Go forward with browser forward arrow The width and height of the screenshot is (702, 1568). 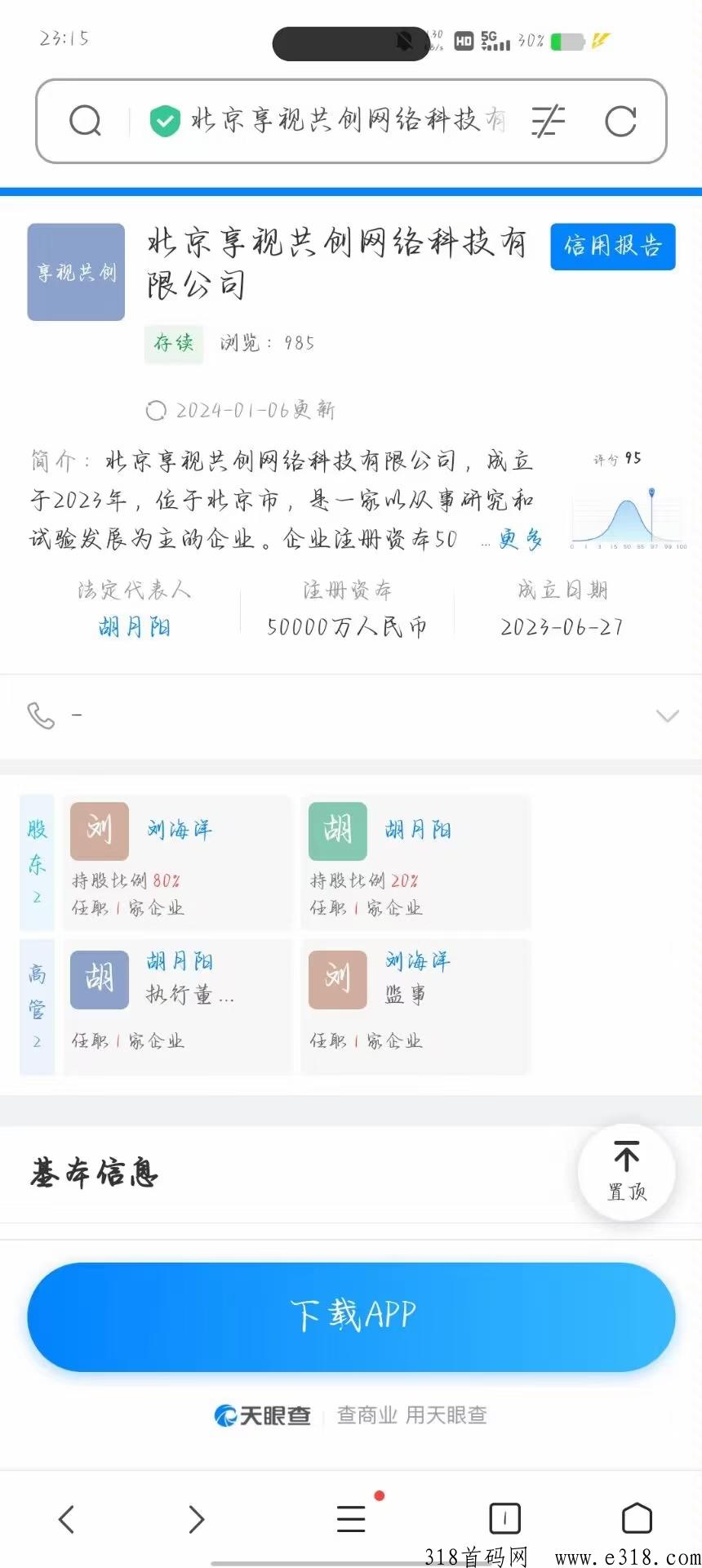pos(196,1519)
